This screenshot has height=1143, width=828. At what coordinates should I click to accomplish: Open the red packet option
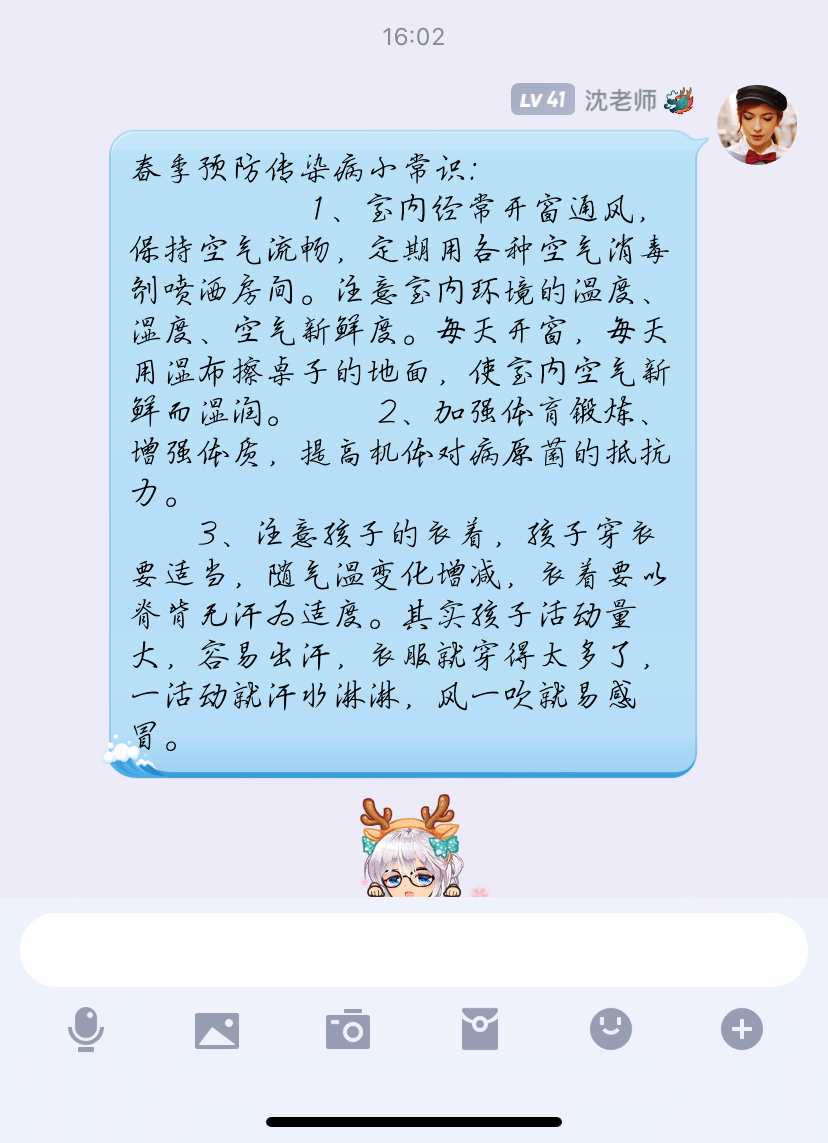480,1029
